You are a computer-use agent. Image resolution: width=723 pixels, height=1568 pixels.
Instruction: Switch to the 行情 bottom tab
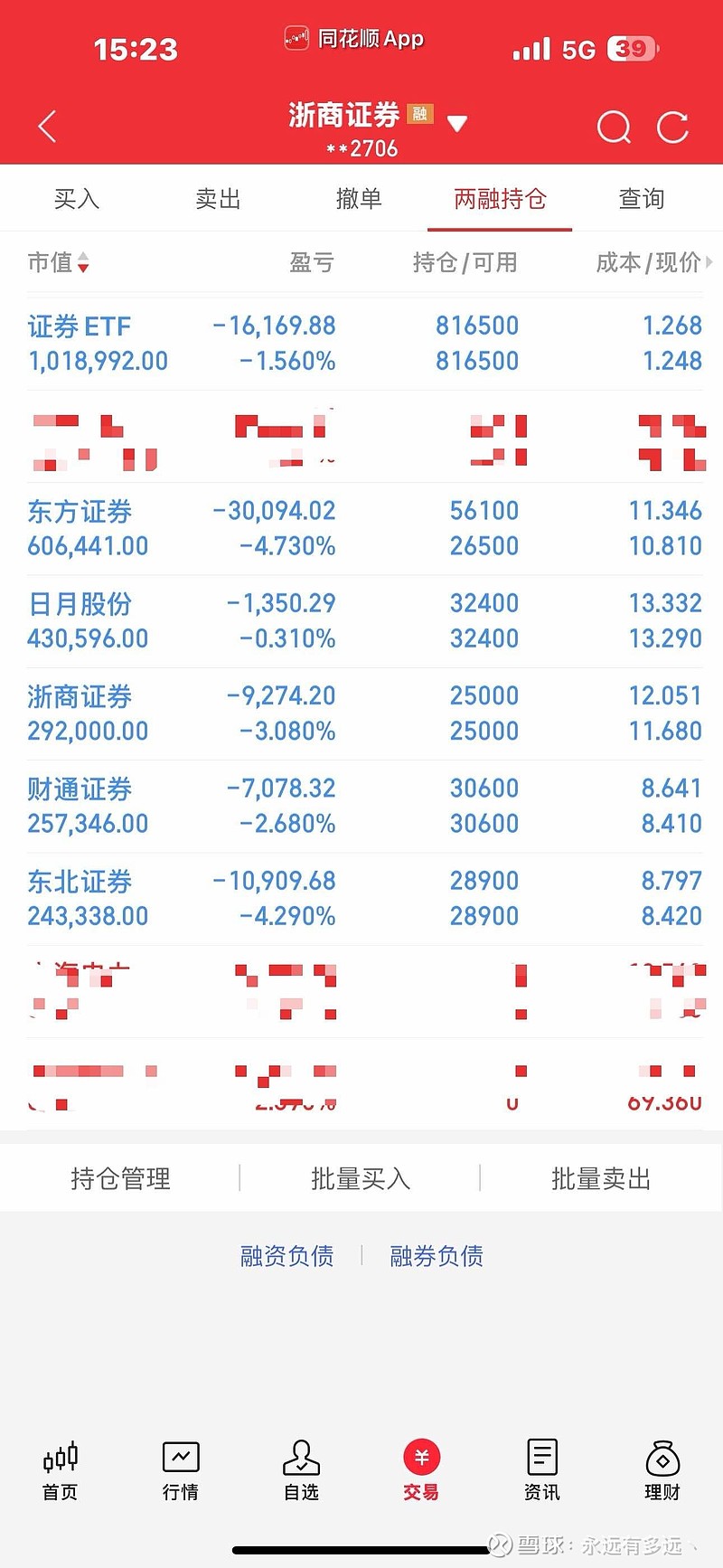click(x=181, y=1471)
